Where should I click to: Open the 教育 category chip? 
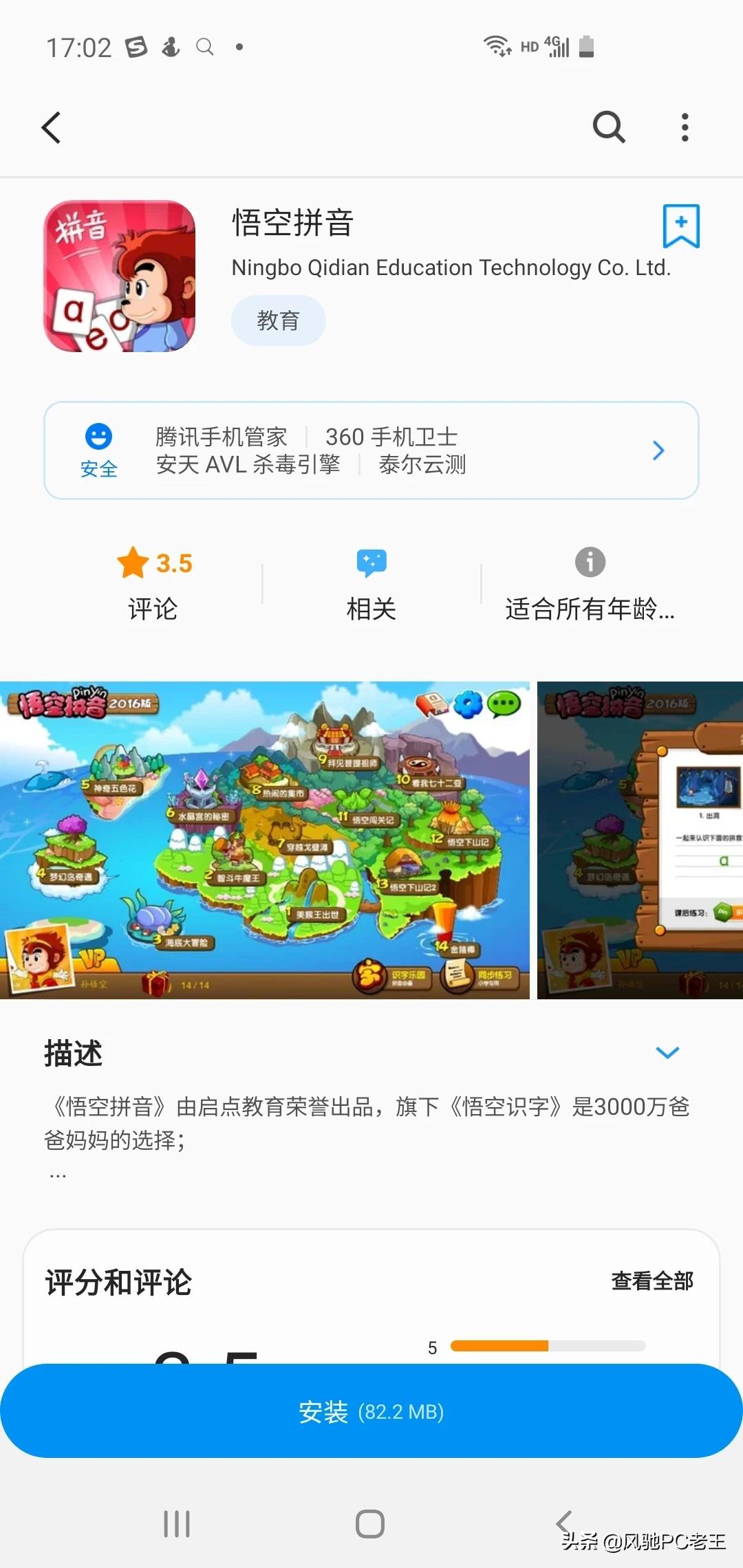coord(278,320)
